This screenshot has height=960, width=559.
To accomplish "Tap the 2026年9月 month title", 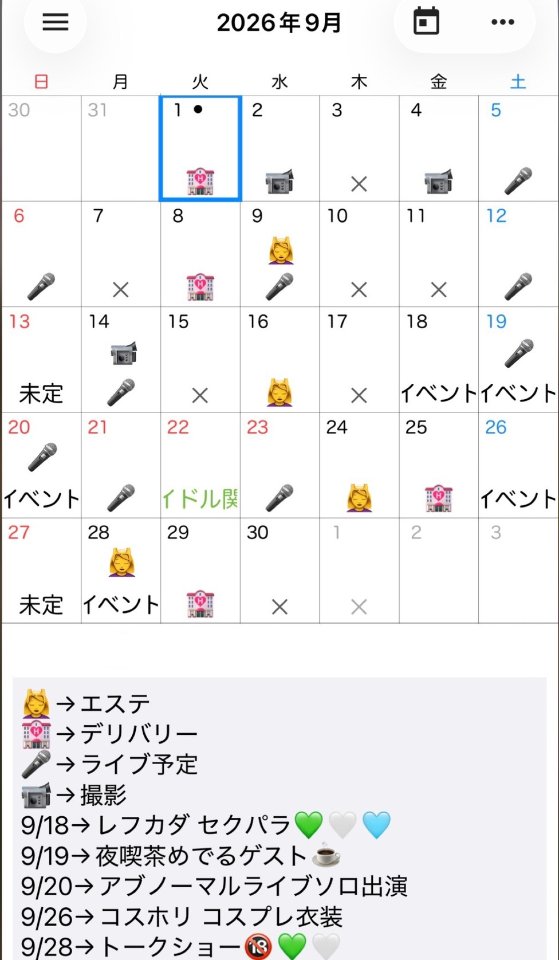I will 279,23.
